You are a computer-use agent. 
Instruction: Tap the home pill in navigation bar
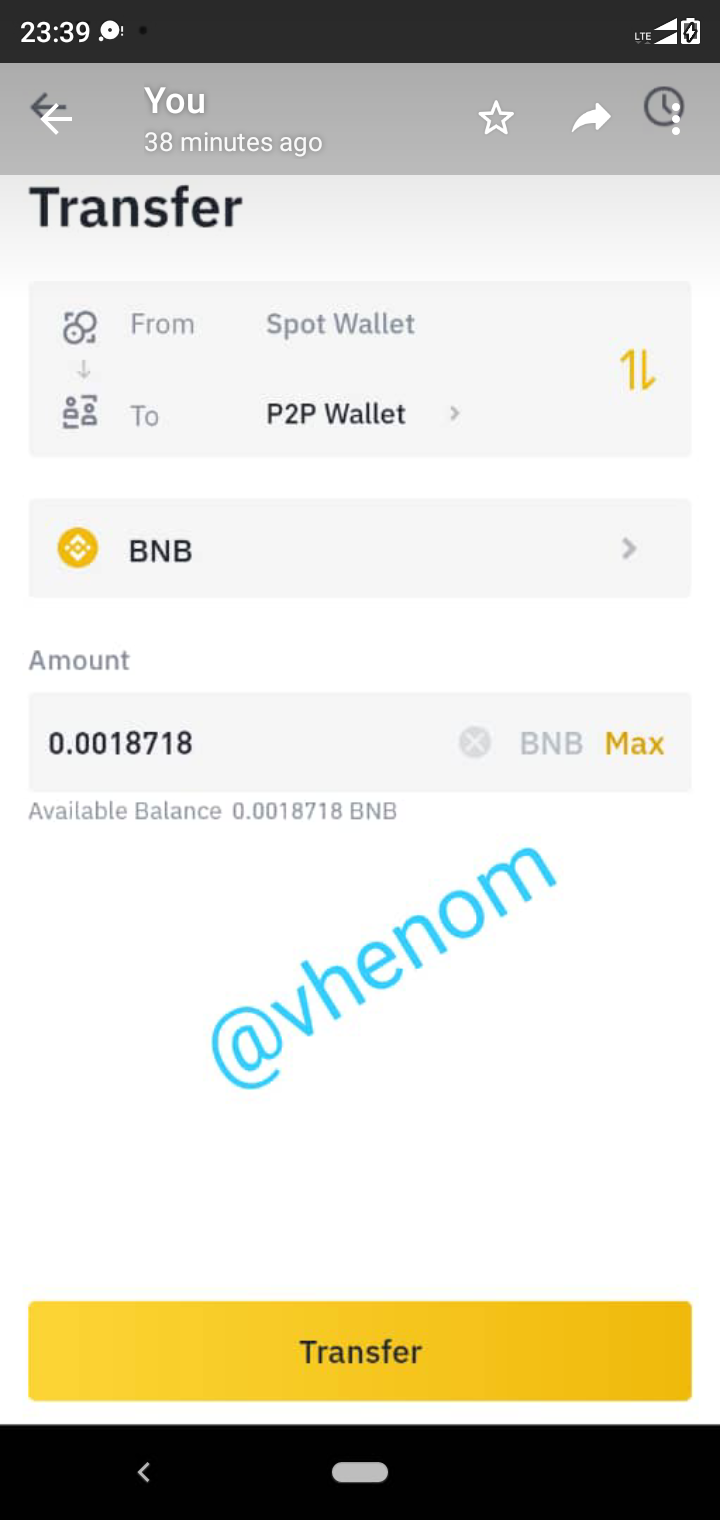pyautogui.click(x=360, y=1472)
